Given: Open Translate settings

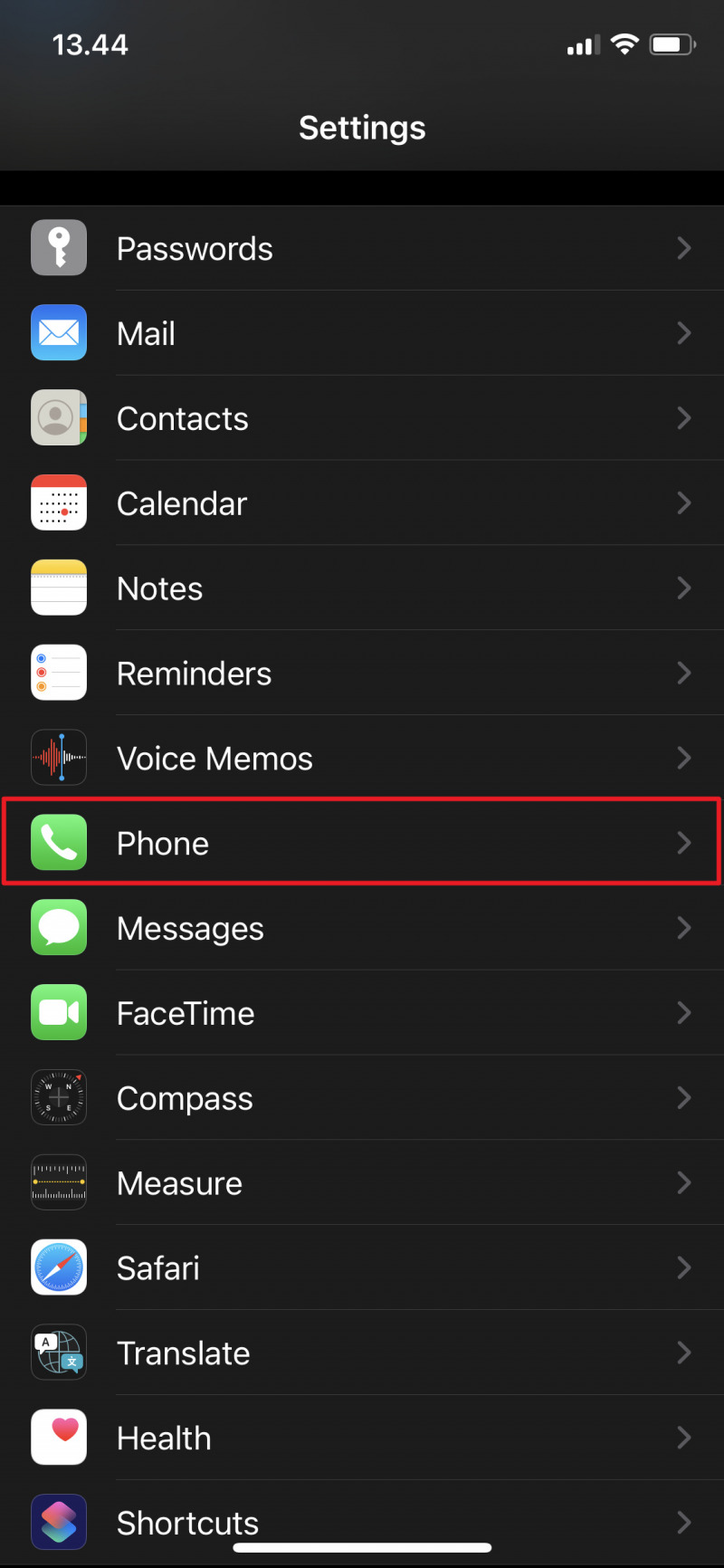Looking at the screenshot, I should (362, 1353).
